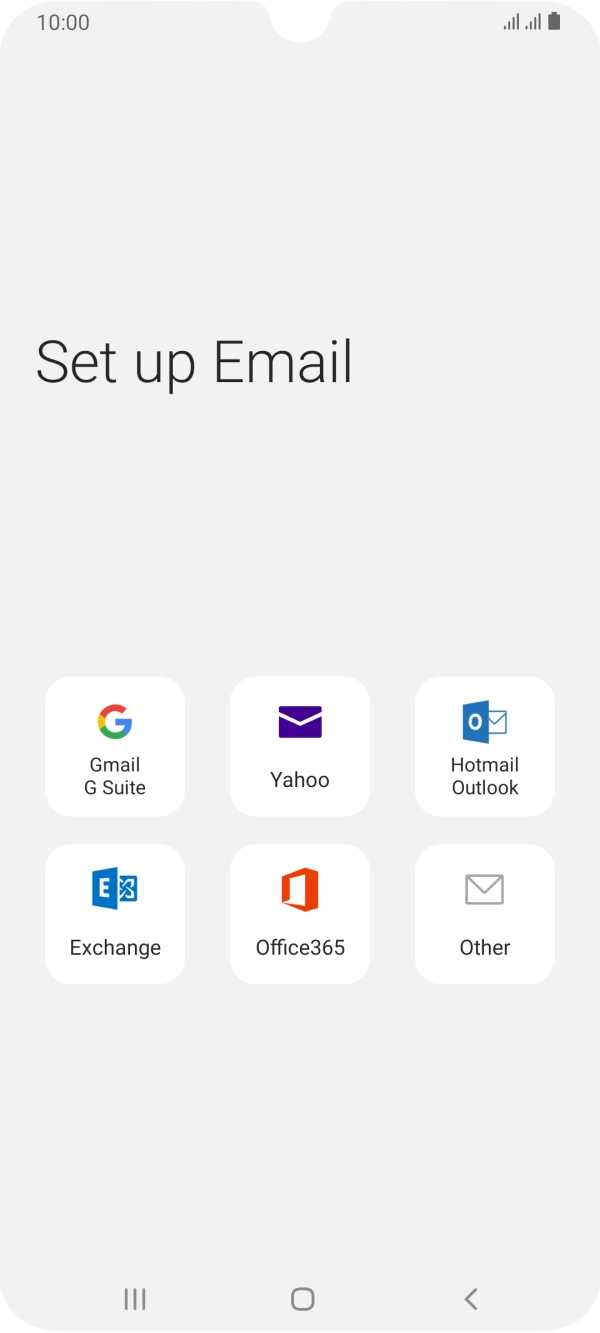Viewport: 600px width, 1333px height.
Task: Open Office365 email setup
Action: pos(300,913)
